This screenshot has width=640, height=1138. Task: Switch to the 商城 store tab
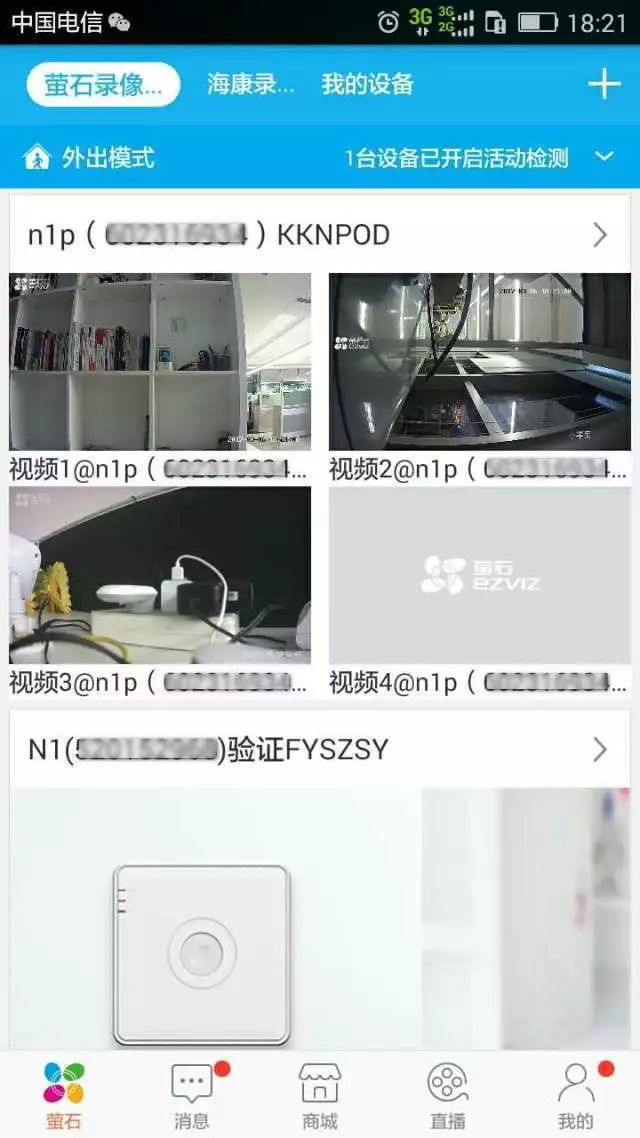coord(320,1095)
